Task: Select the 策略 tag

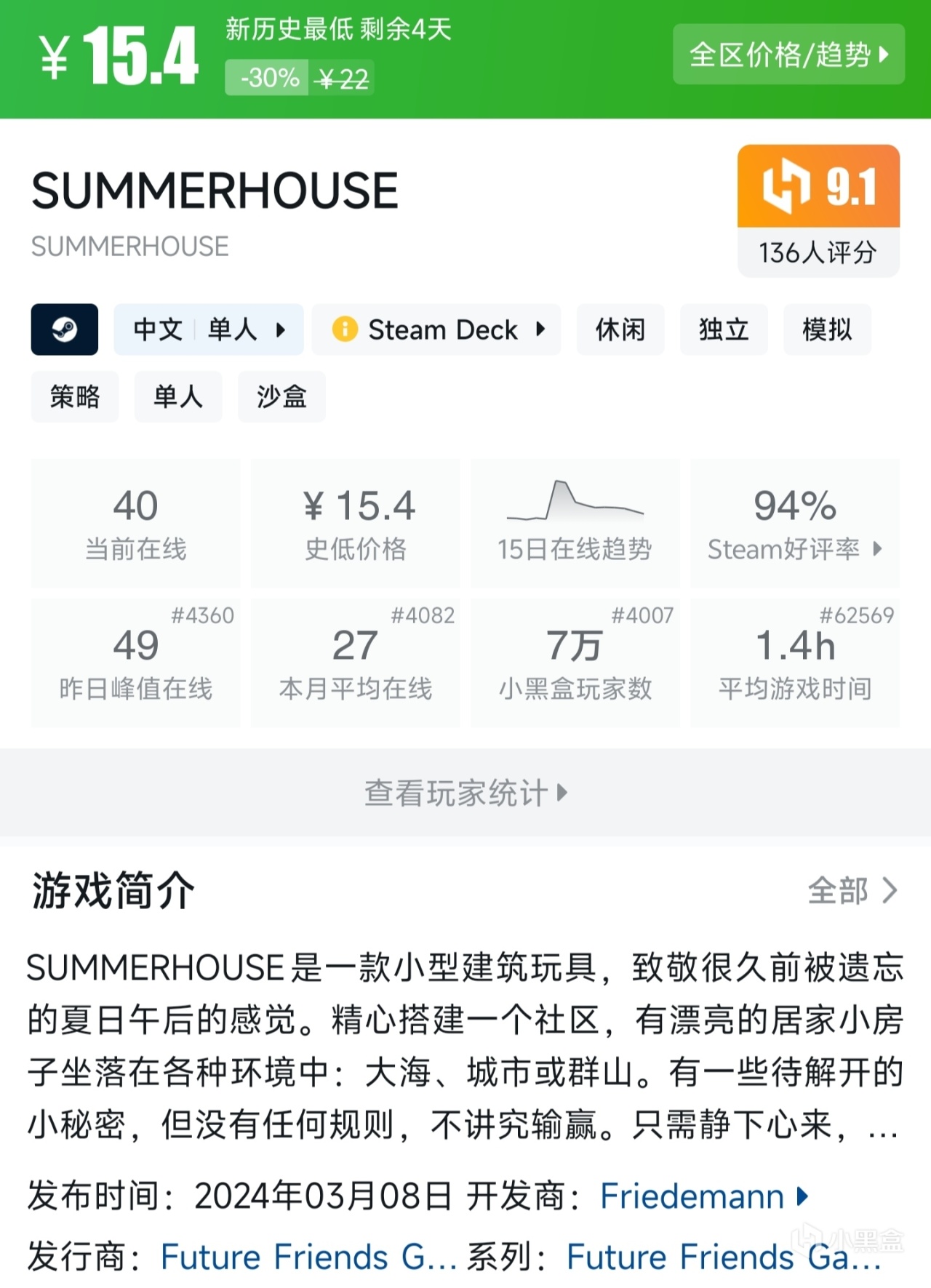Action: coord(75,396)
